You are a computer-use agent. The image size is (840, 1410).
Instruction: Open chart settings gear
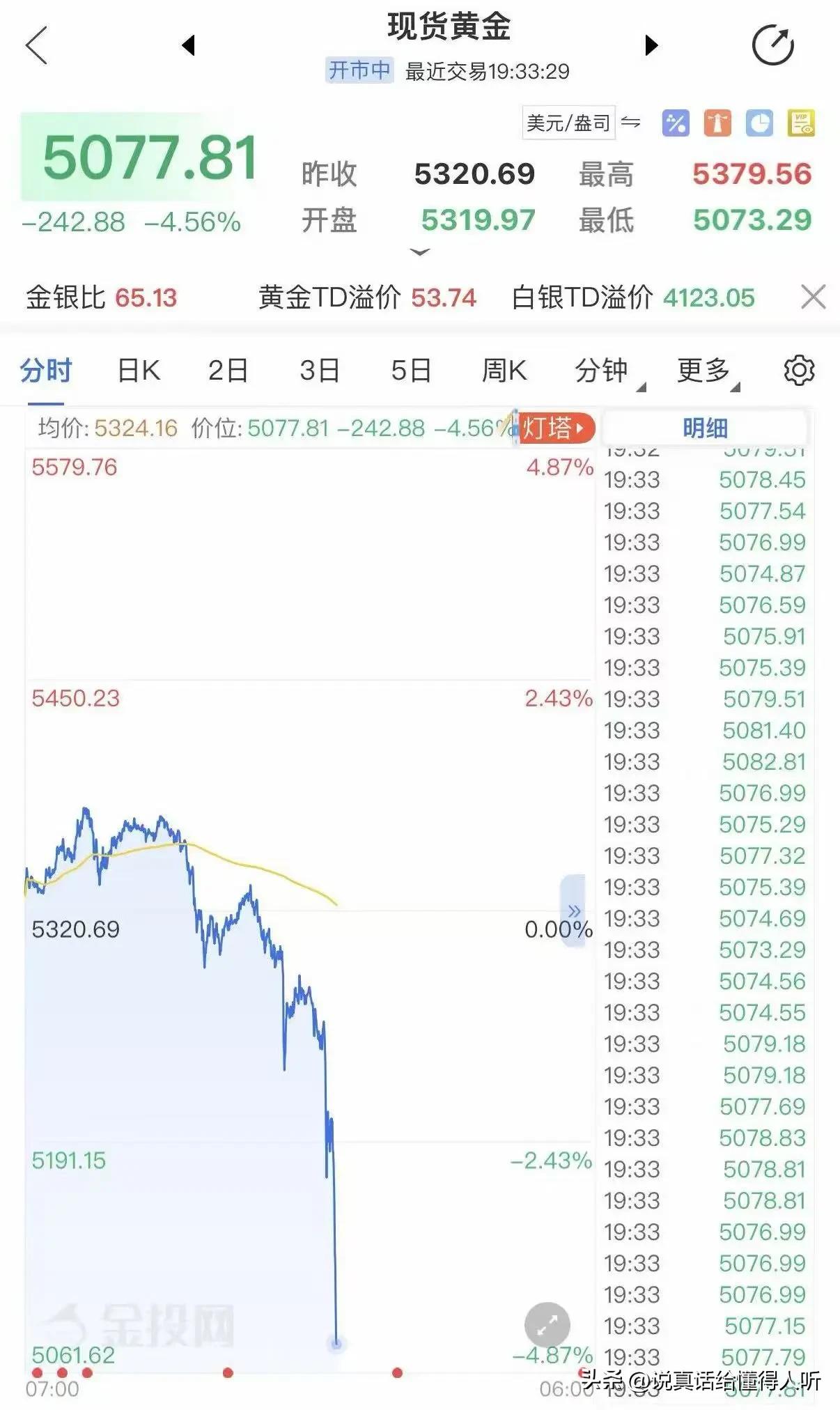point(800,371)
